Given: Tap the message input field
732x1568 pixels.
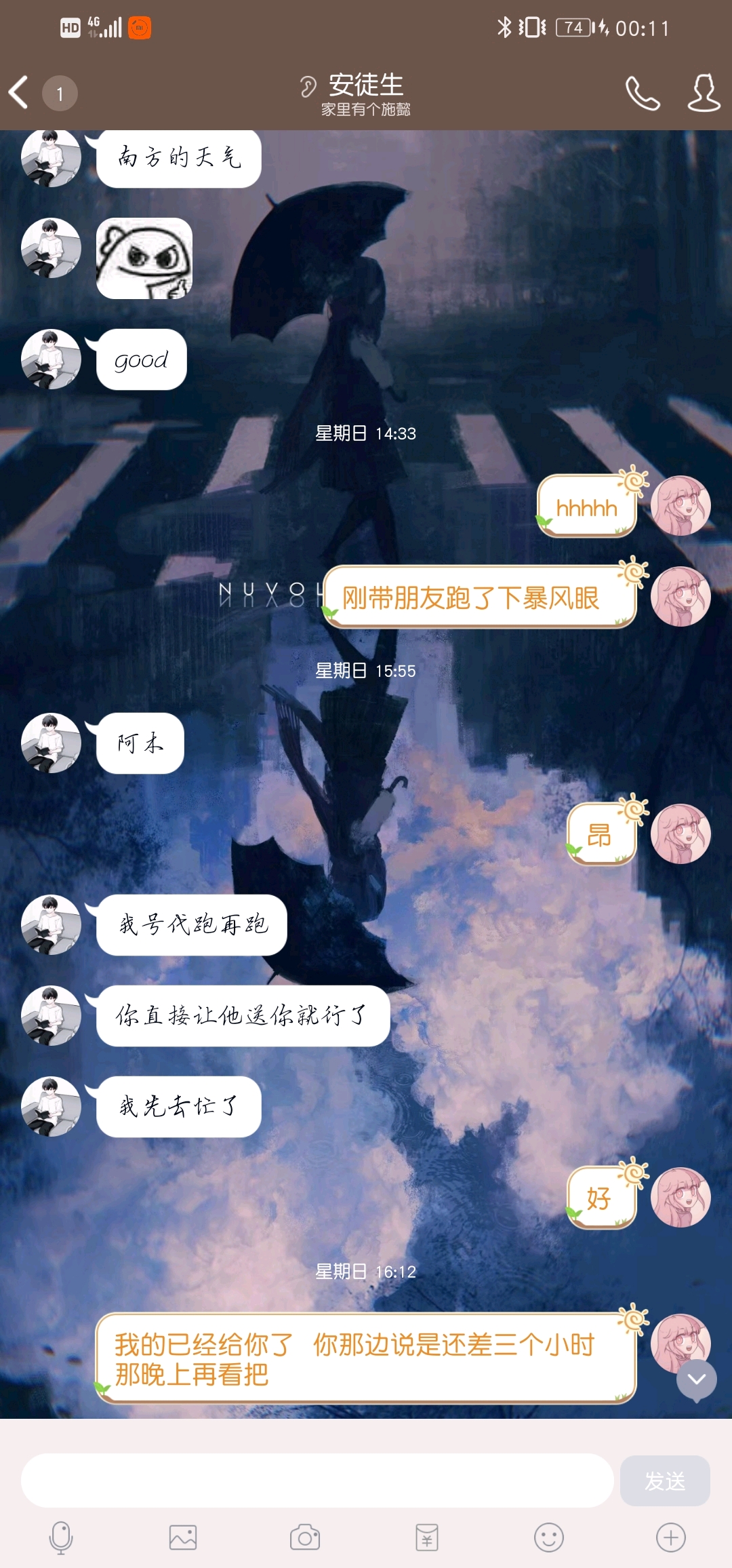Looking at the screenshot, I should point(317,1481).
